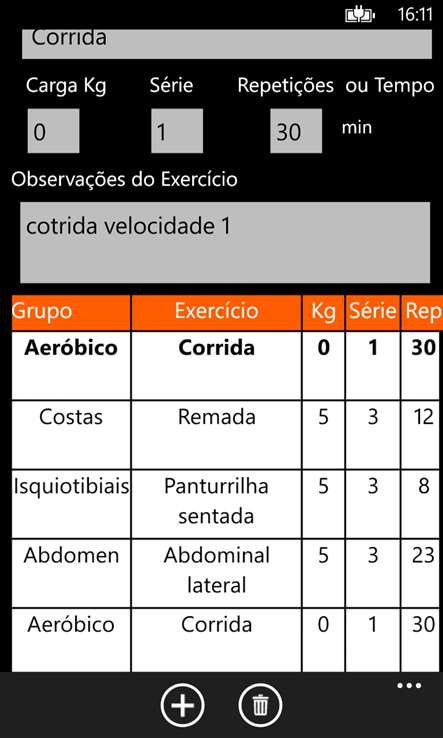Edit the Série number field
The image size is (443, 738).
pos(177,131)
